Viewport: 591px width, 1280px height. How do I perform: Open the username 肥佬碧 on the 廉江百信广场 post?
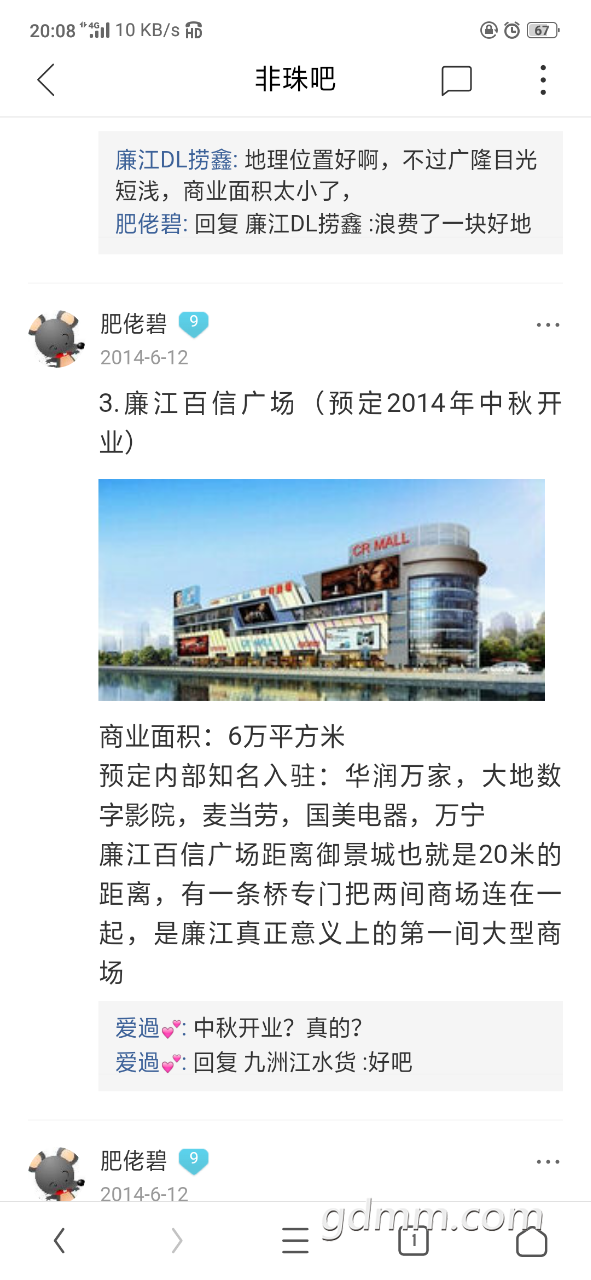click(133, 324)
